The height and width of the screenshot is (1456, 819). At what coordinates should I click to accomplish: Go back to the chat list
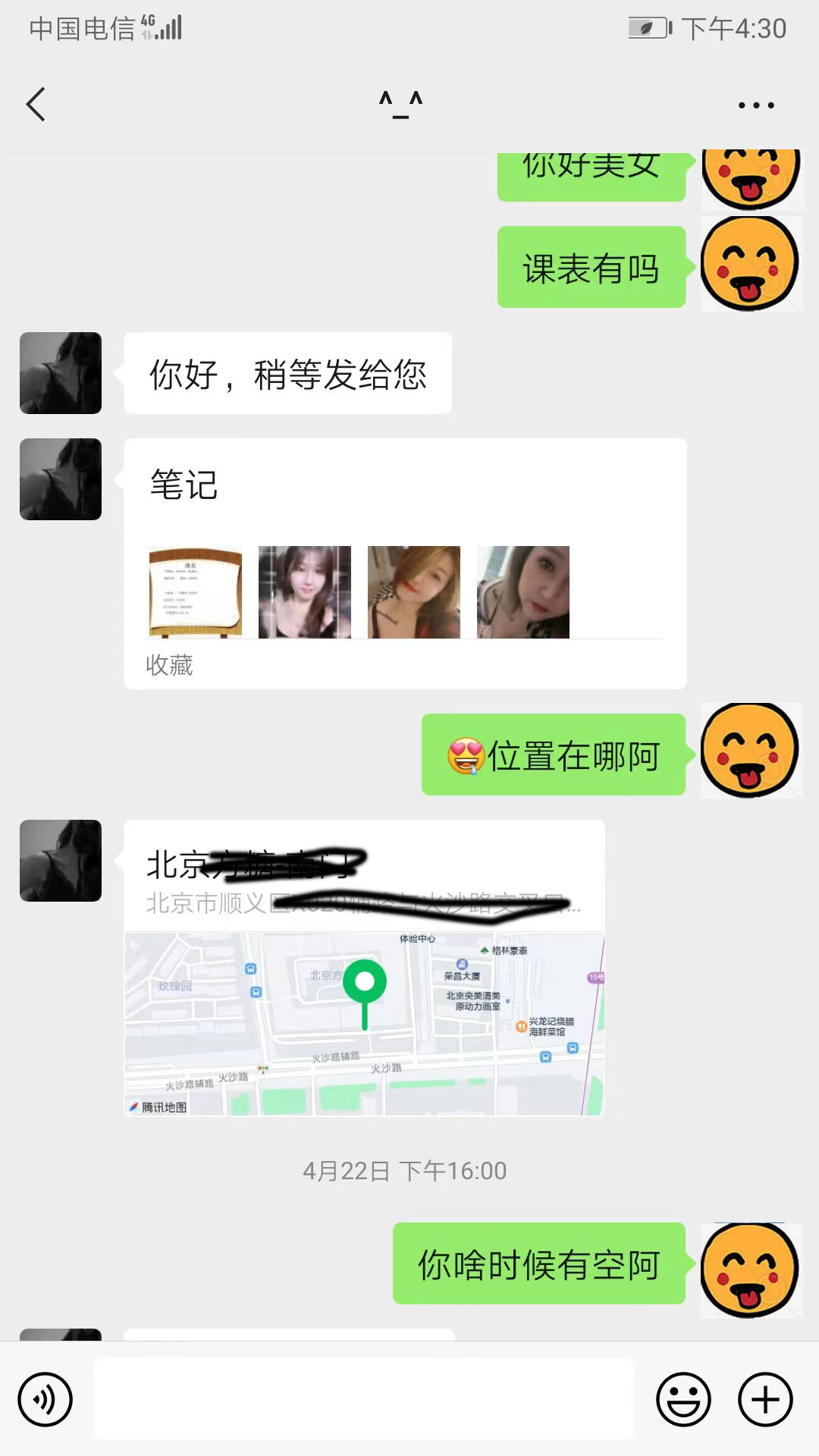(36, 105)
